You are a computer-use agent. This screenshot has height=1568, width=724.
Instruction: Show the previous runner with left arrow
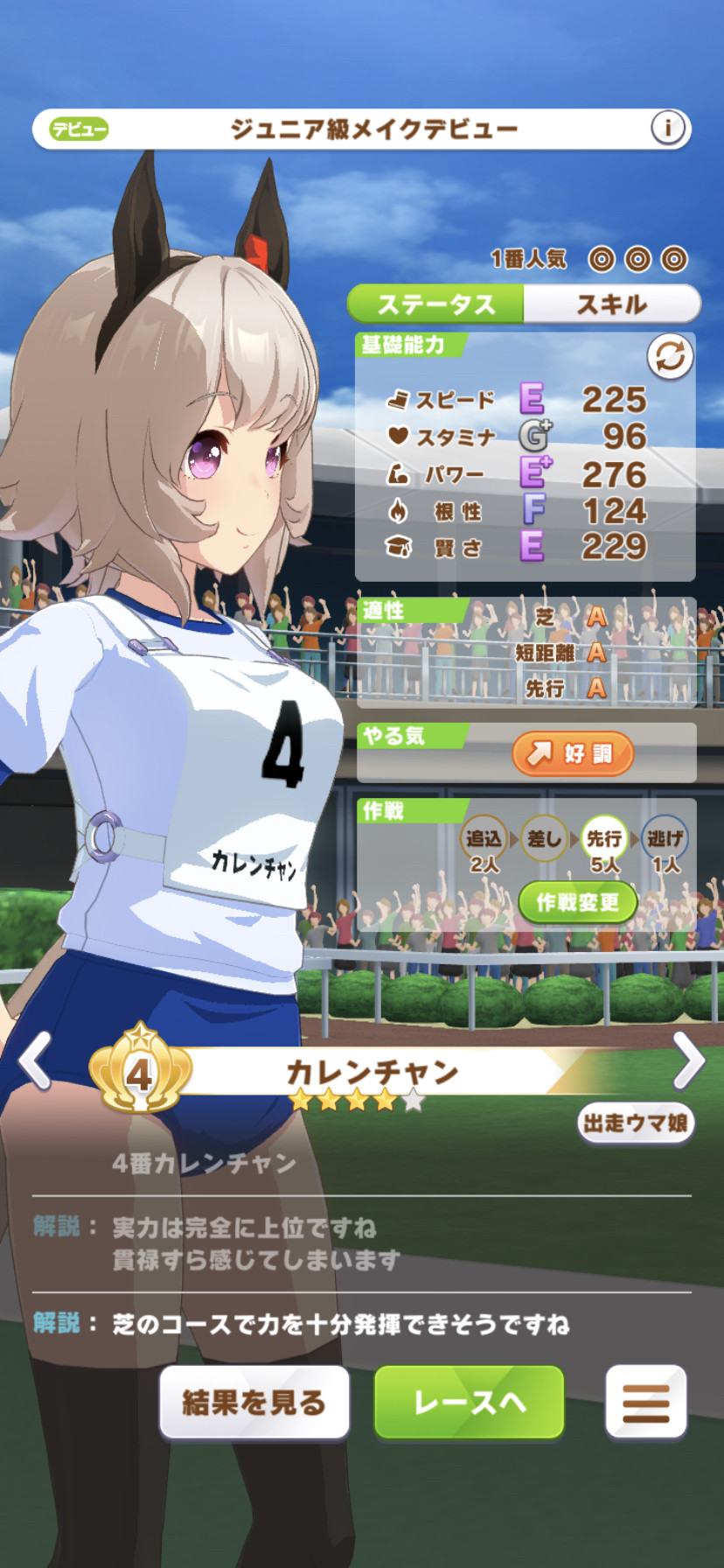[36, 1060]
